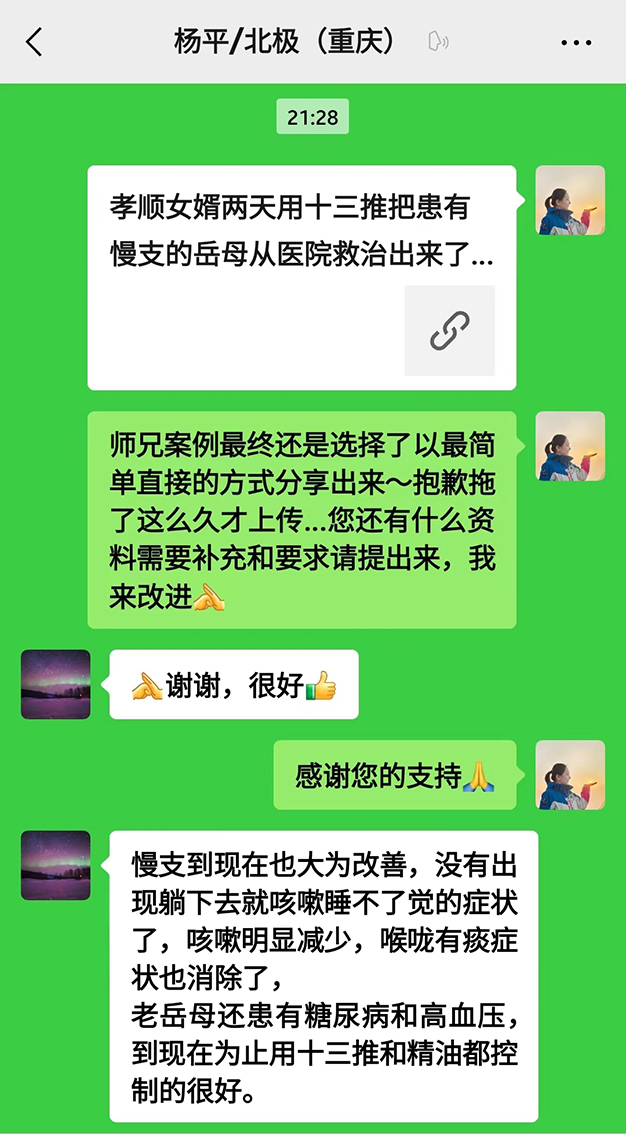
Task: View the profile avatar next to 感谢您的支持
Action: coord(570,774)
